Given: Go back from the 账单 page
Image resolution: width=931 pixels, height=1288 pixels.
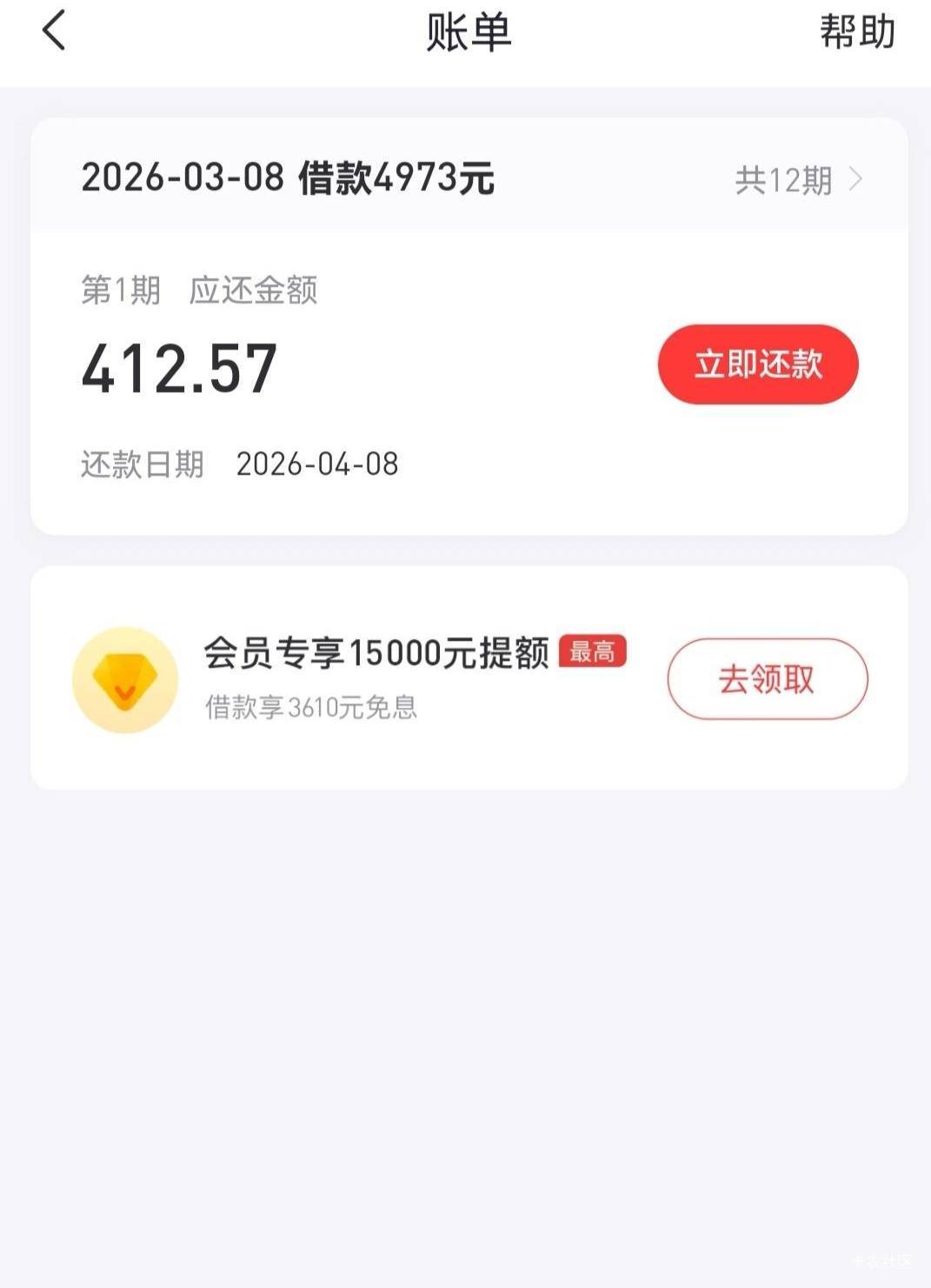Looking at the screenshot, I should (54, 31).
